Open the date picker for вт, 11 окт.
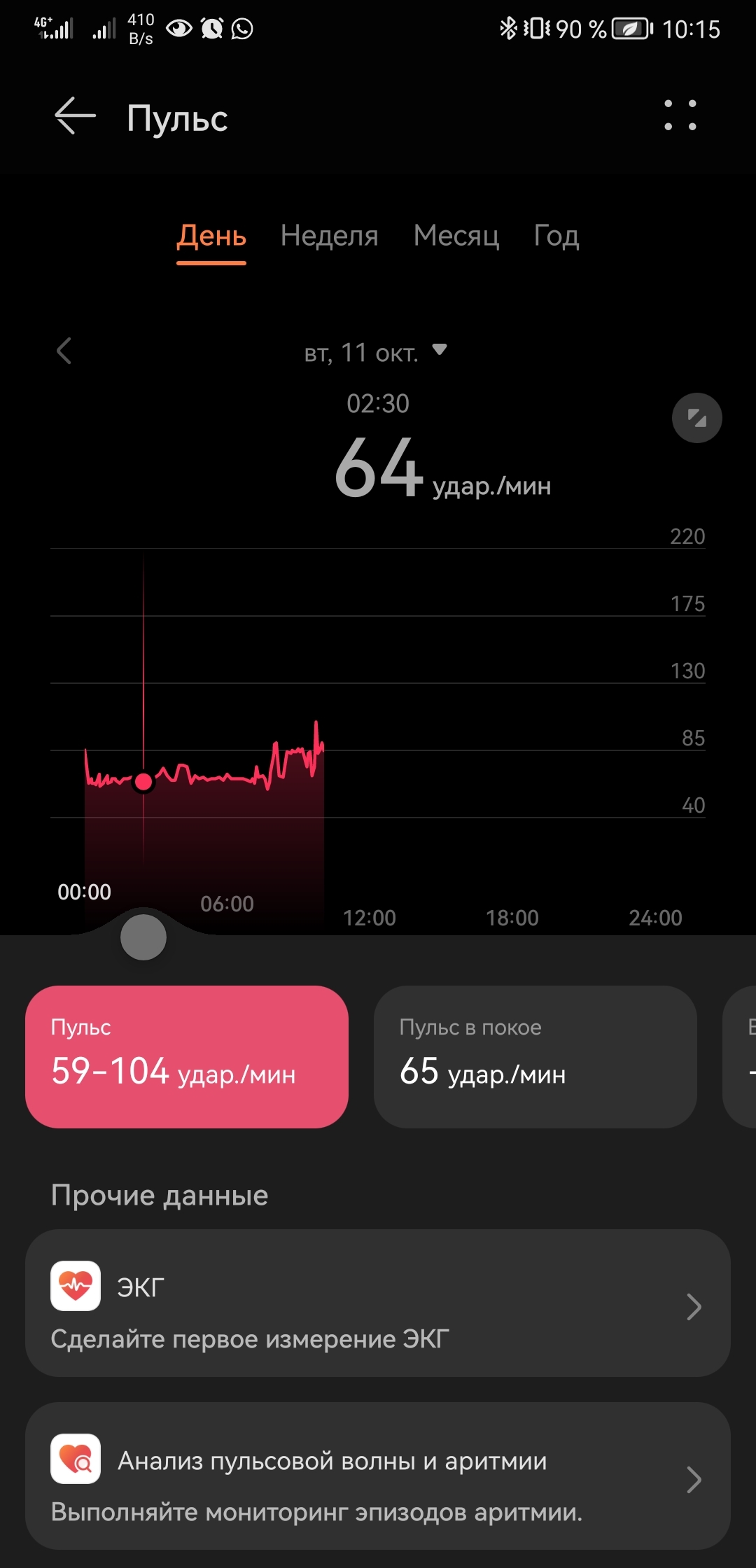Screen dimensions: 756x1568 pos(375,352)
